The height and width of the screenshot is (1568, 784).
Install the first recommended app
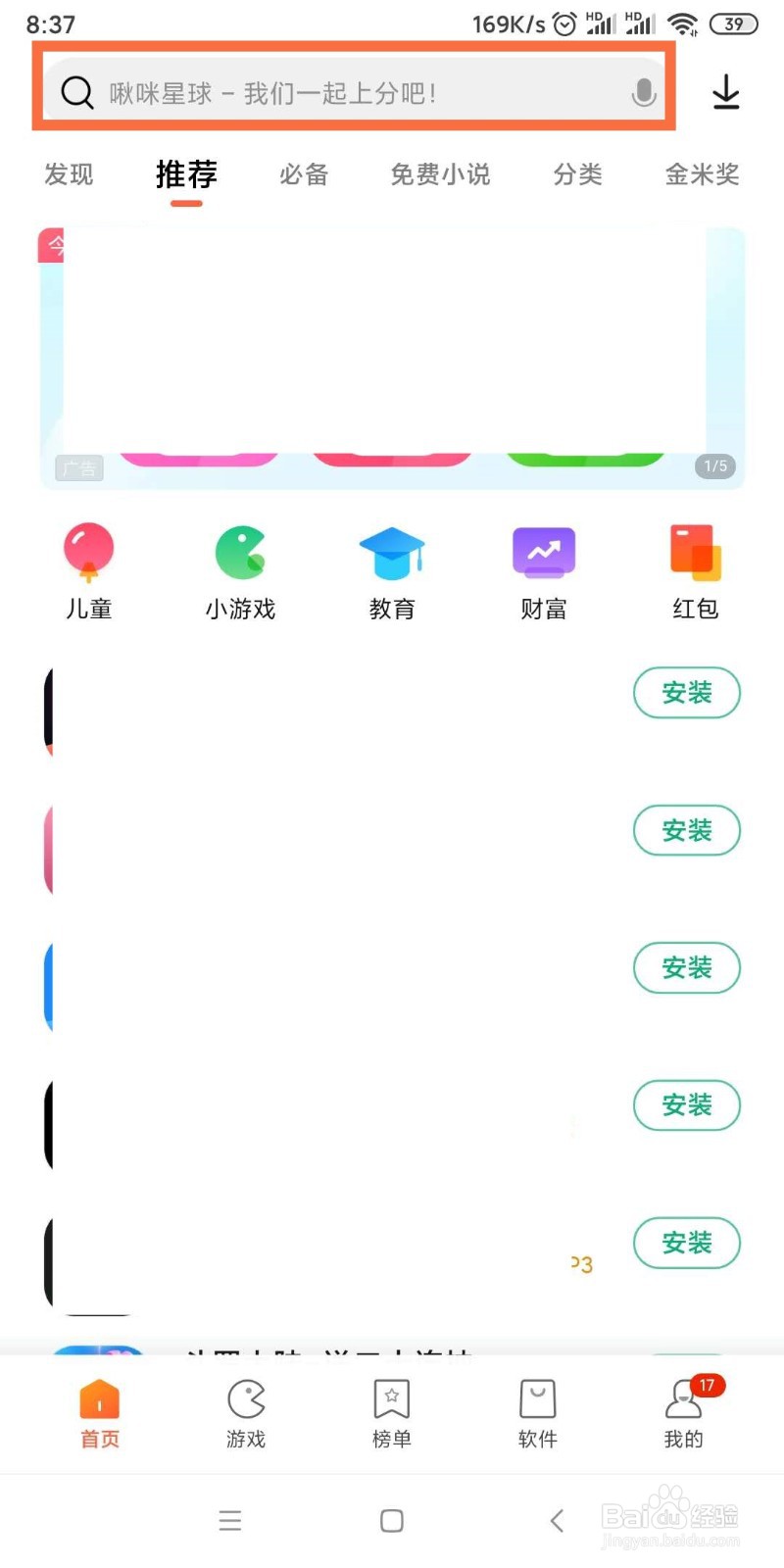pos(687,693)
